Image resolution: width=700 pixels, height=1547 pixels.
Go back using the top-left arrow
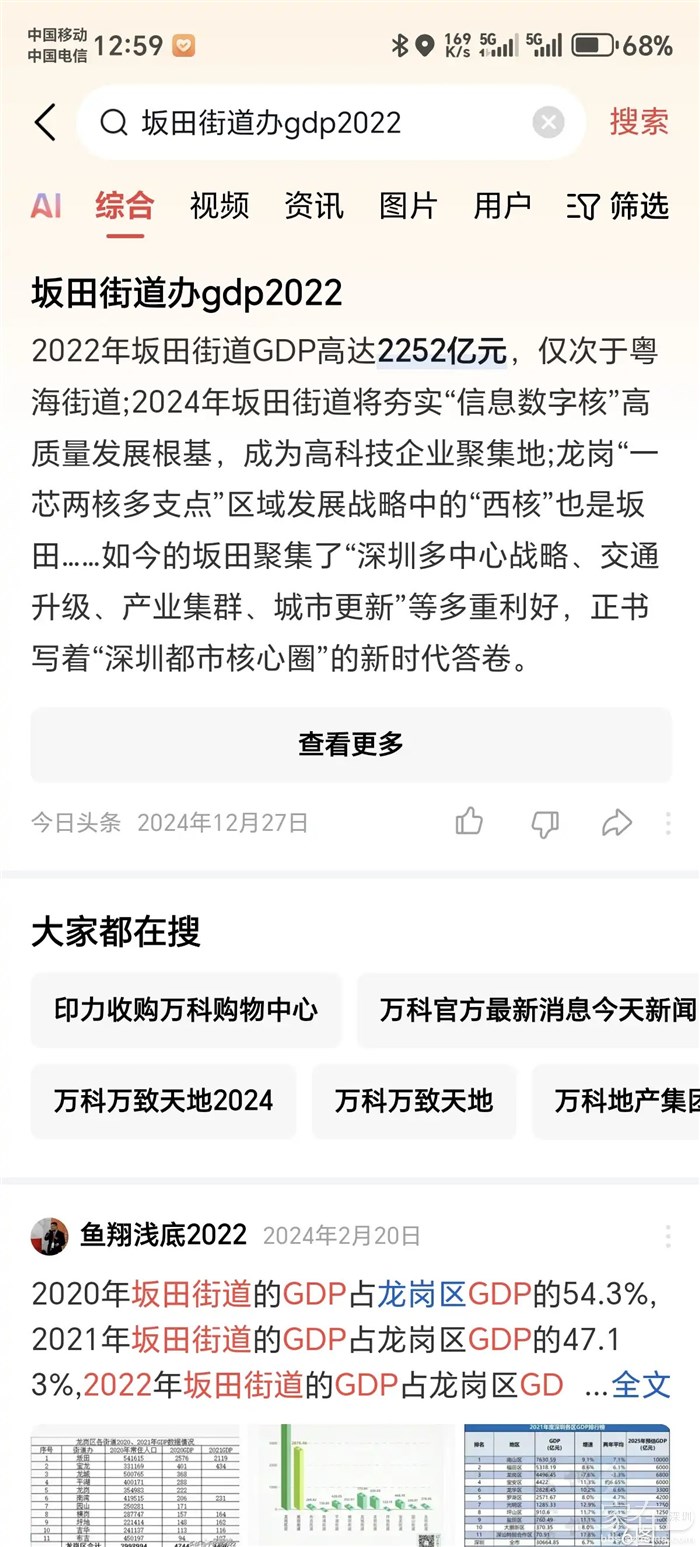pyautogui.click(x=45, y=123)
